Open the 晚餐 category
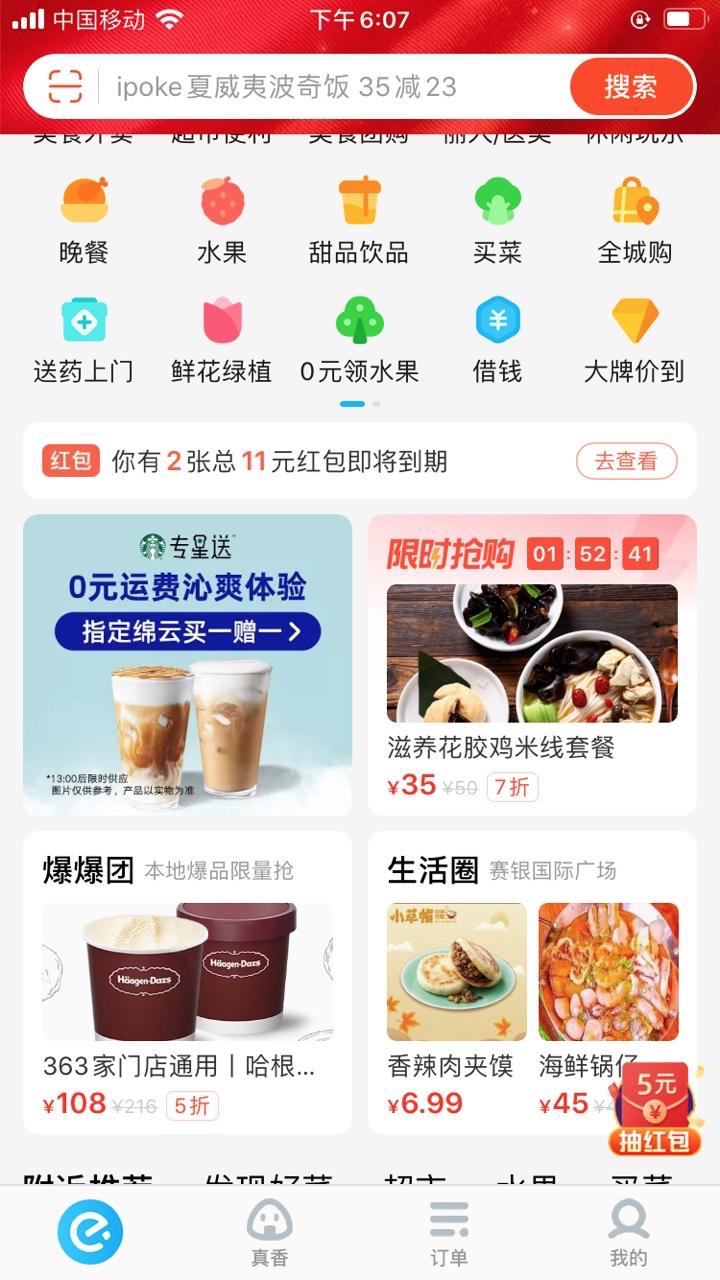The image size is (720, 1280). pyautogui.click(x=84, y=220)
